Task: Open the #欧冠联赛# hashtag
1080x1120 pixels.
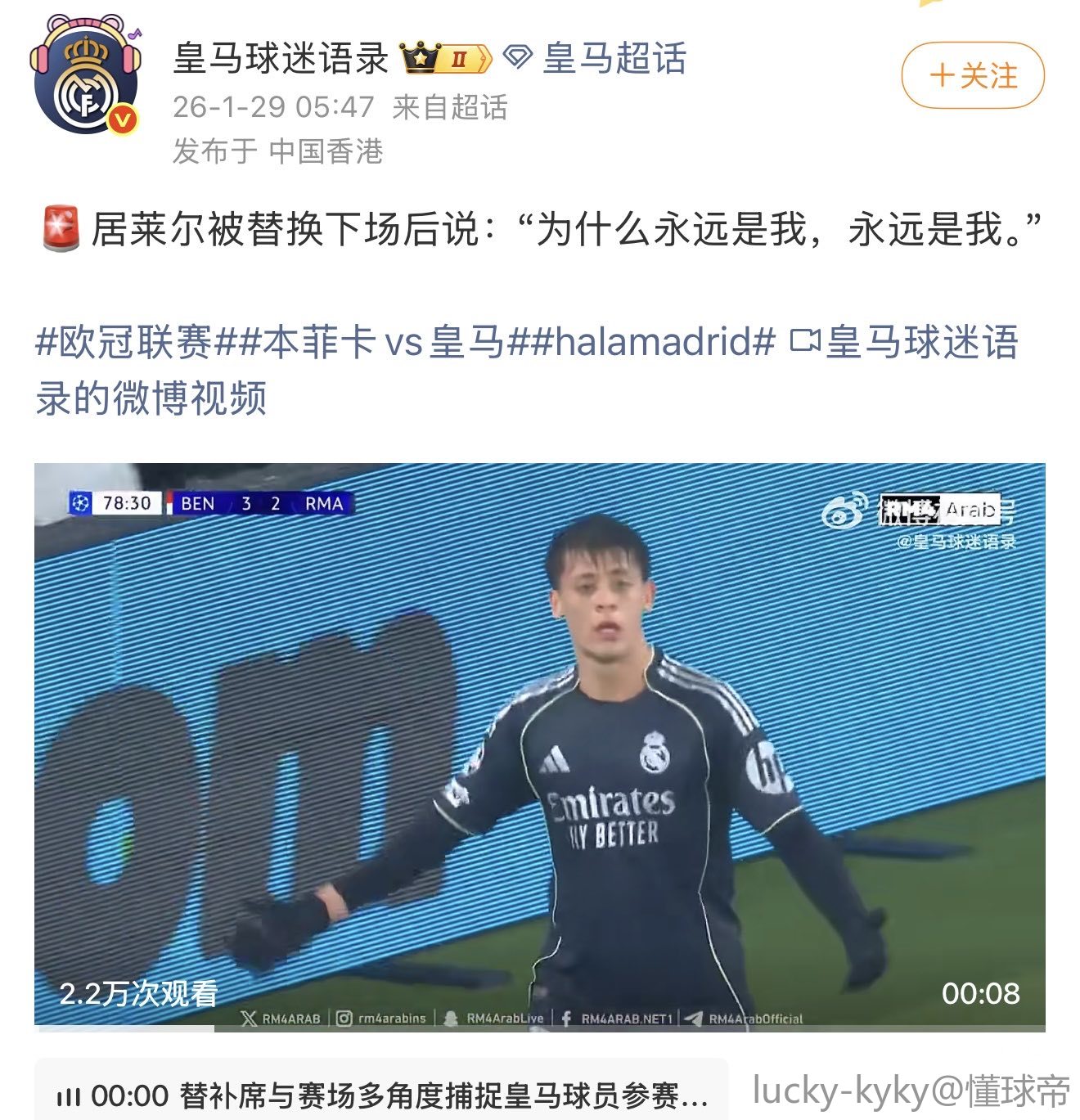Action: coord(124,342)
